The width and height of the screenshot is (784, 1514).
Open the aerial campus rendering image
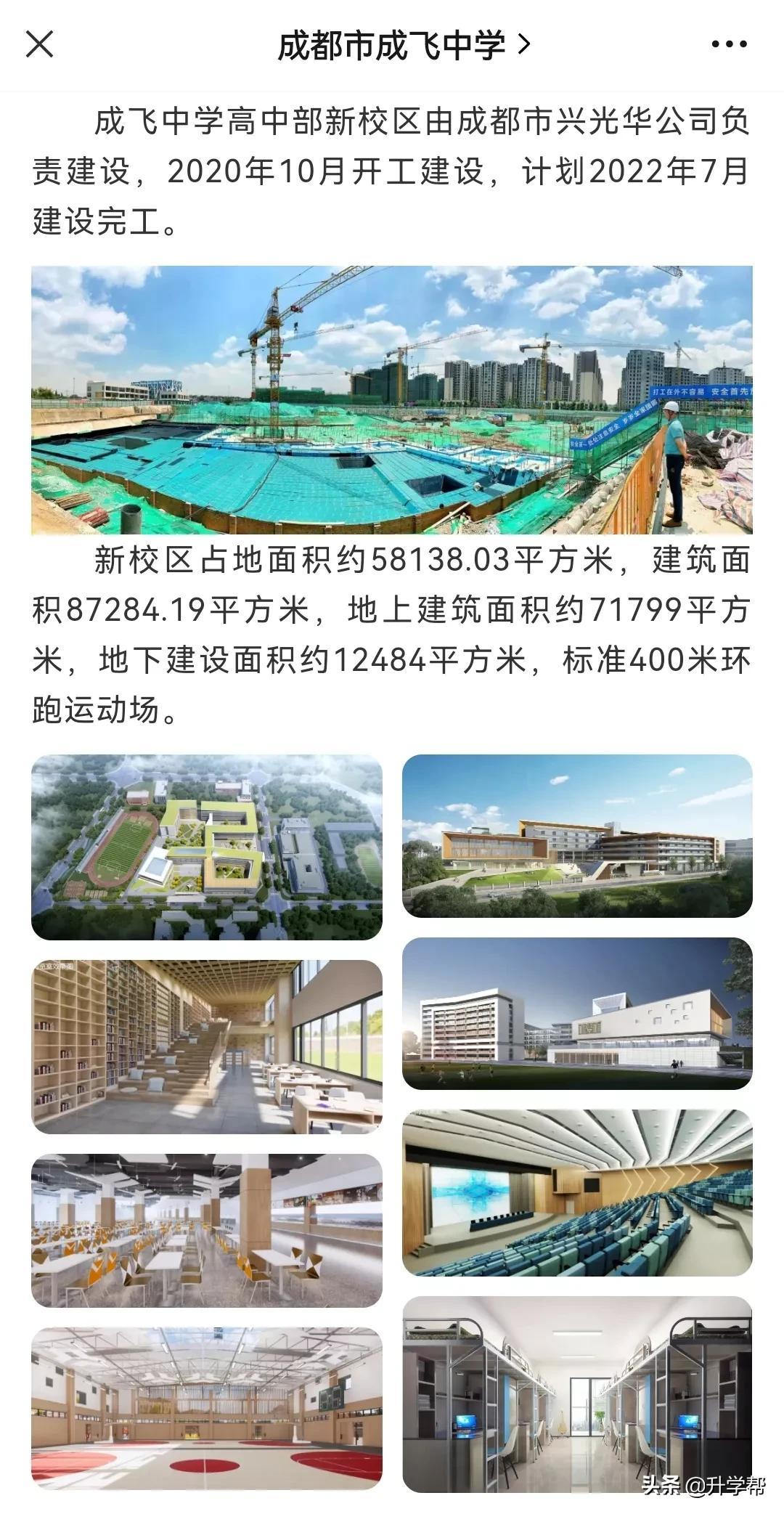[207, 847]
